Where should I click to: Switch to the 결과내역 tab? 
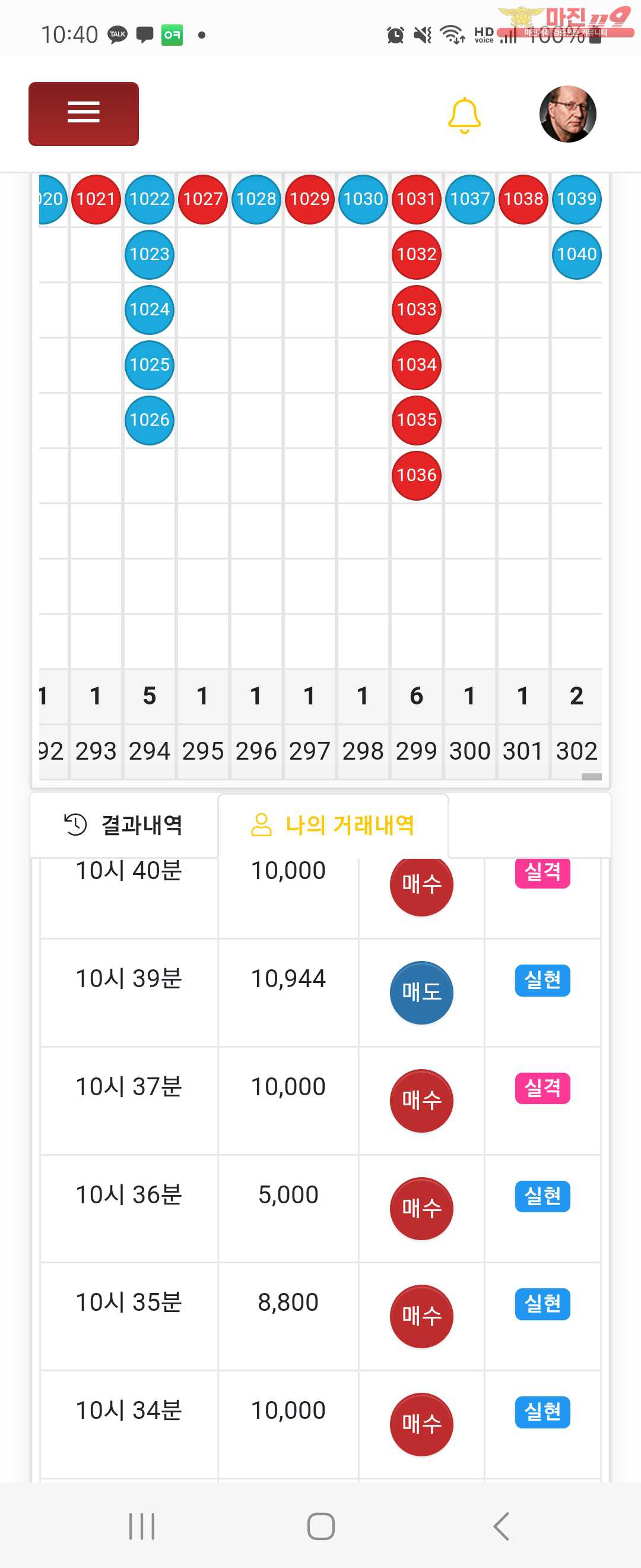123,825
